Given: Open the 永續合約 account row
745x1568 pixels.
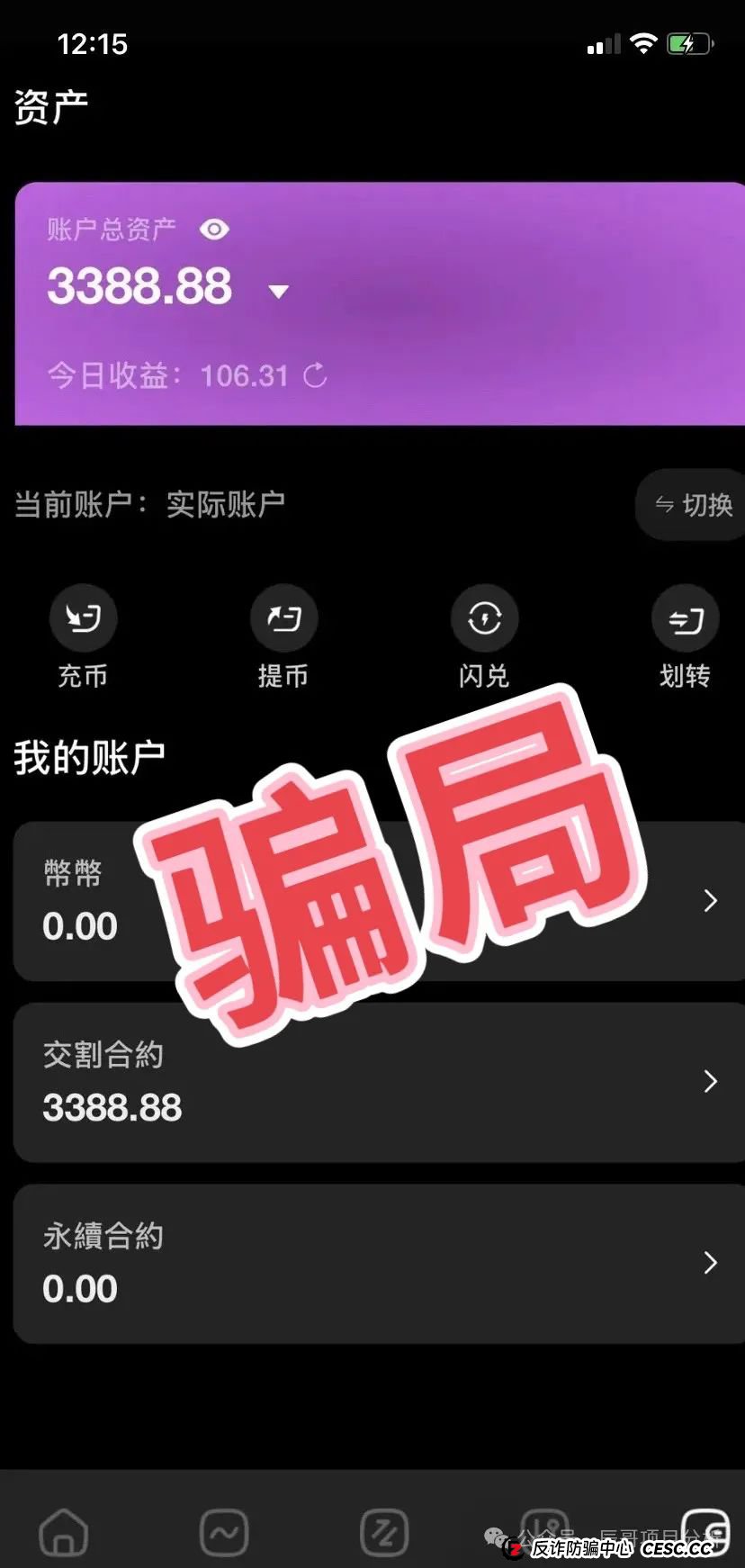Looking at the screenshot, I should click(378, 1264).
